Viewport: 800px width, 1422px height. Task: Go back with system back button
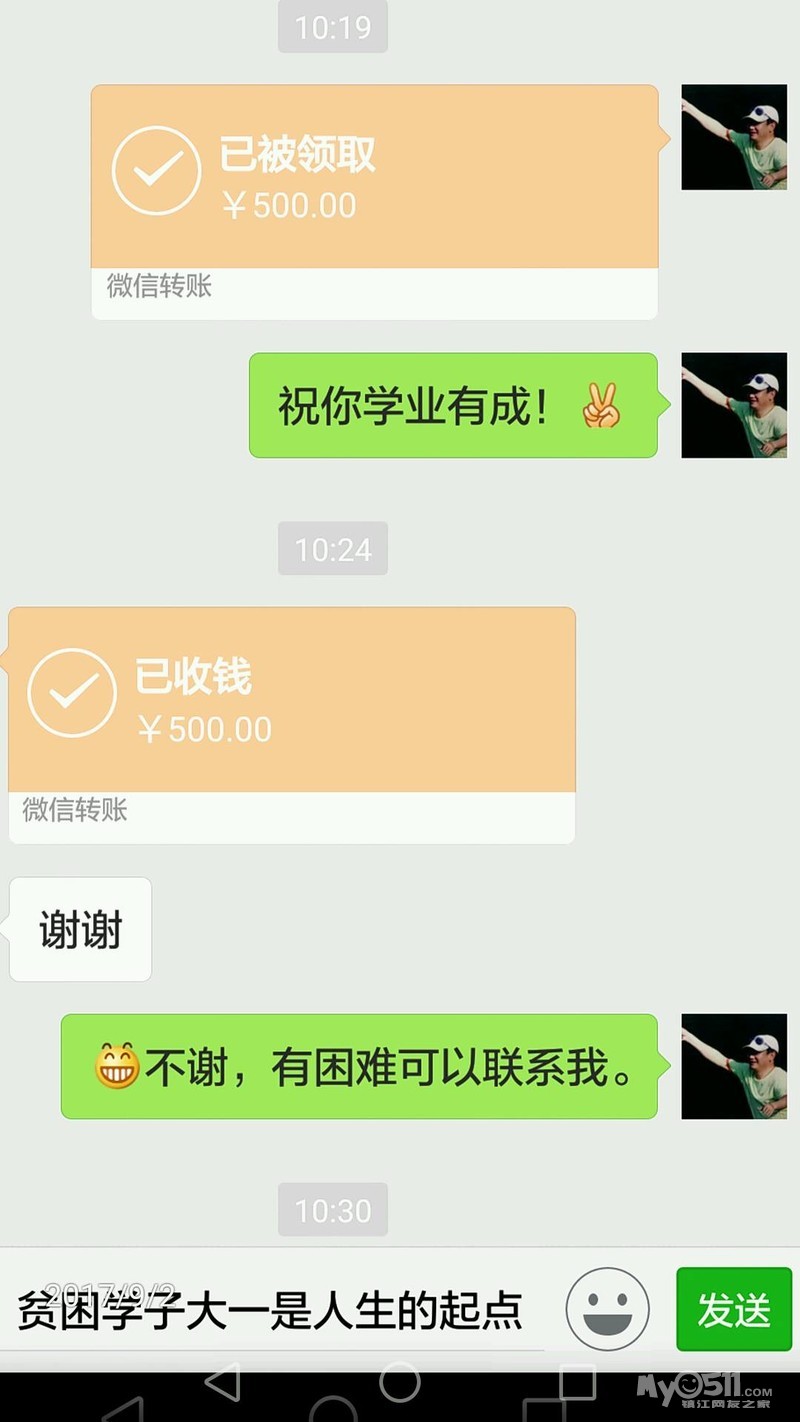pyautogui.click(x=222, y=1384)
